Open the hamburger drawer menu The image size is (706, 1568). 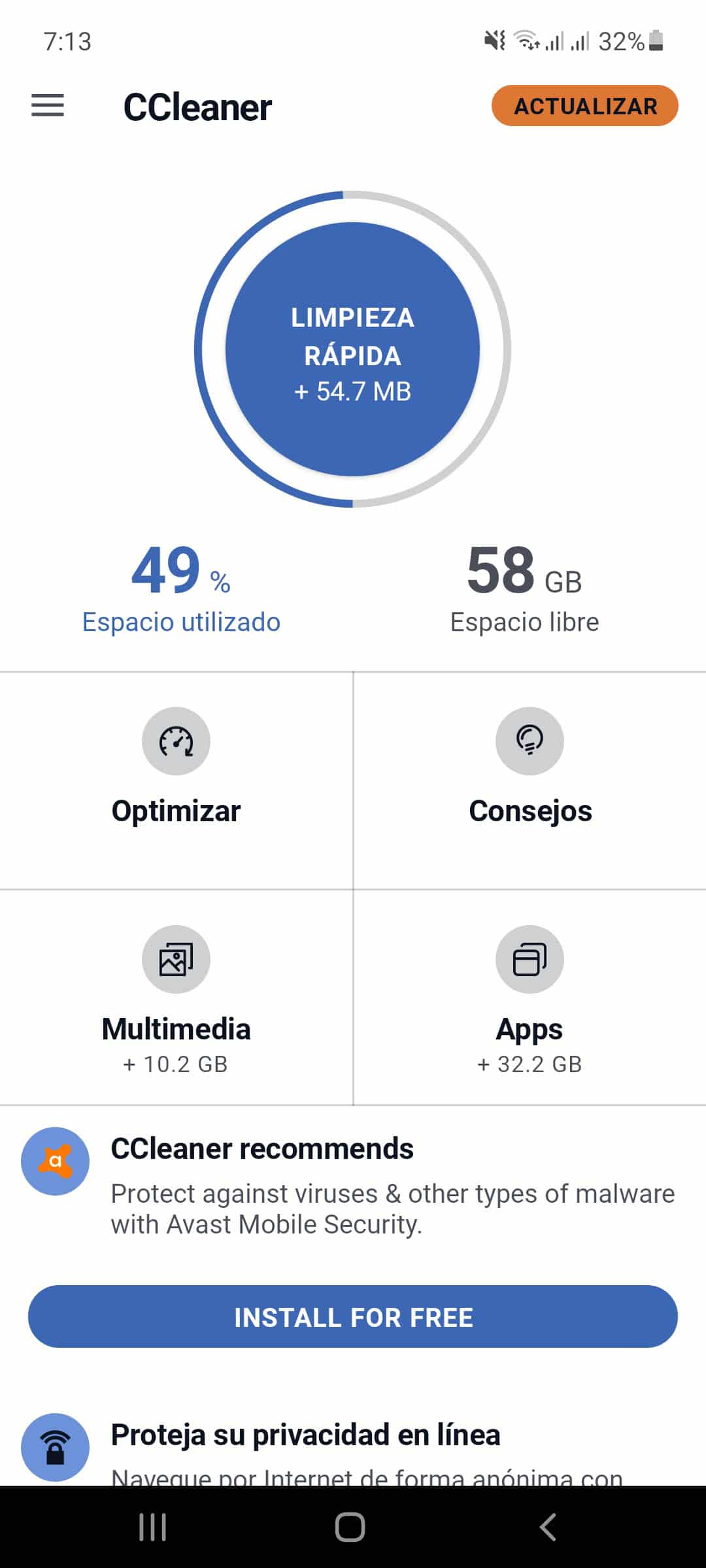click(48, 106)
